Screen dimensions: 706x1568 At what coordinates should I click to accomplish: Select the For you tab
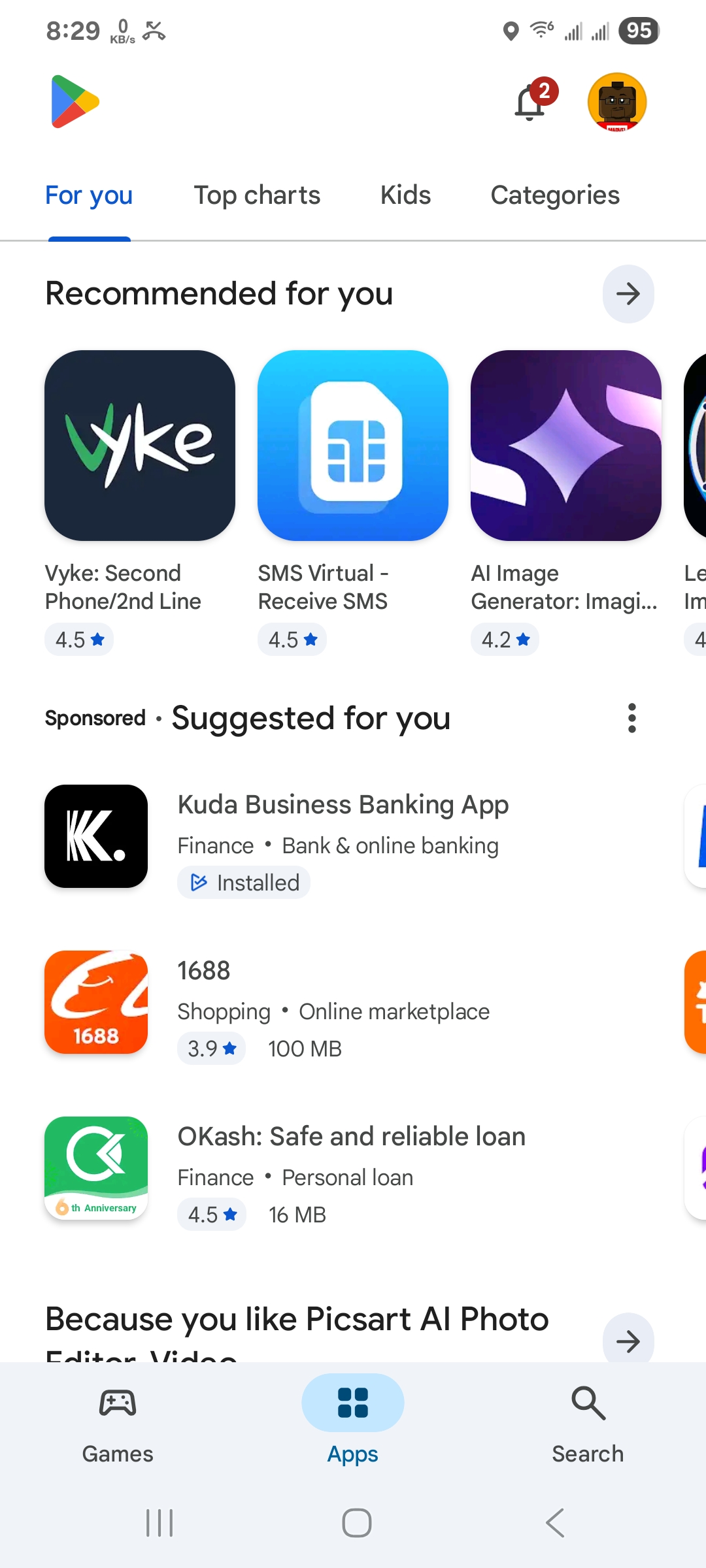(89, 195)
